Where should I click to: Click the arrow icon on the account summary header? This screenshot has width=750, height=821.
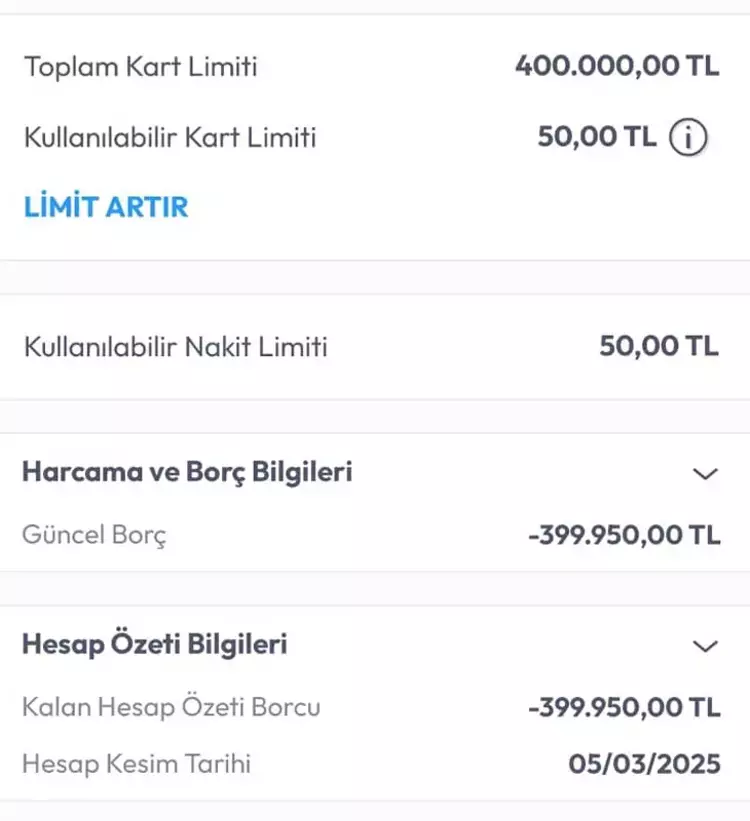706,645
